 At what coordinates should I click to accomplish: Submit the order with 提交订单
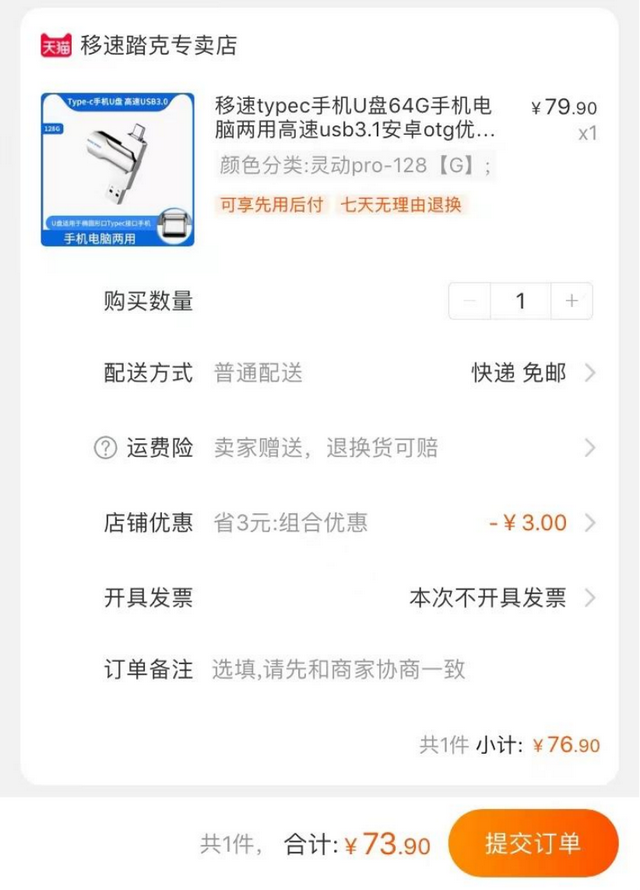tap(533, 843)
